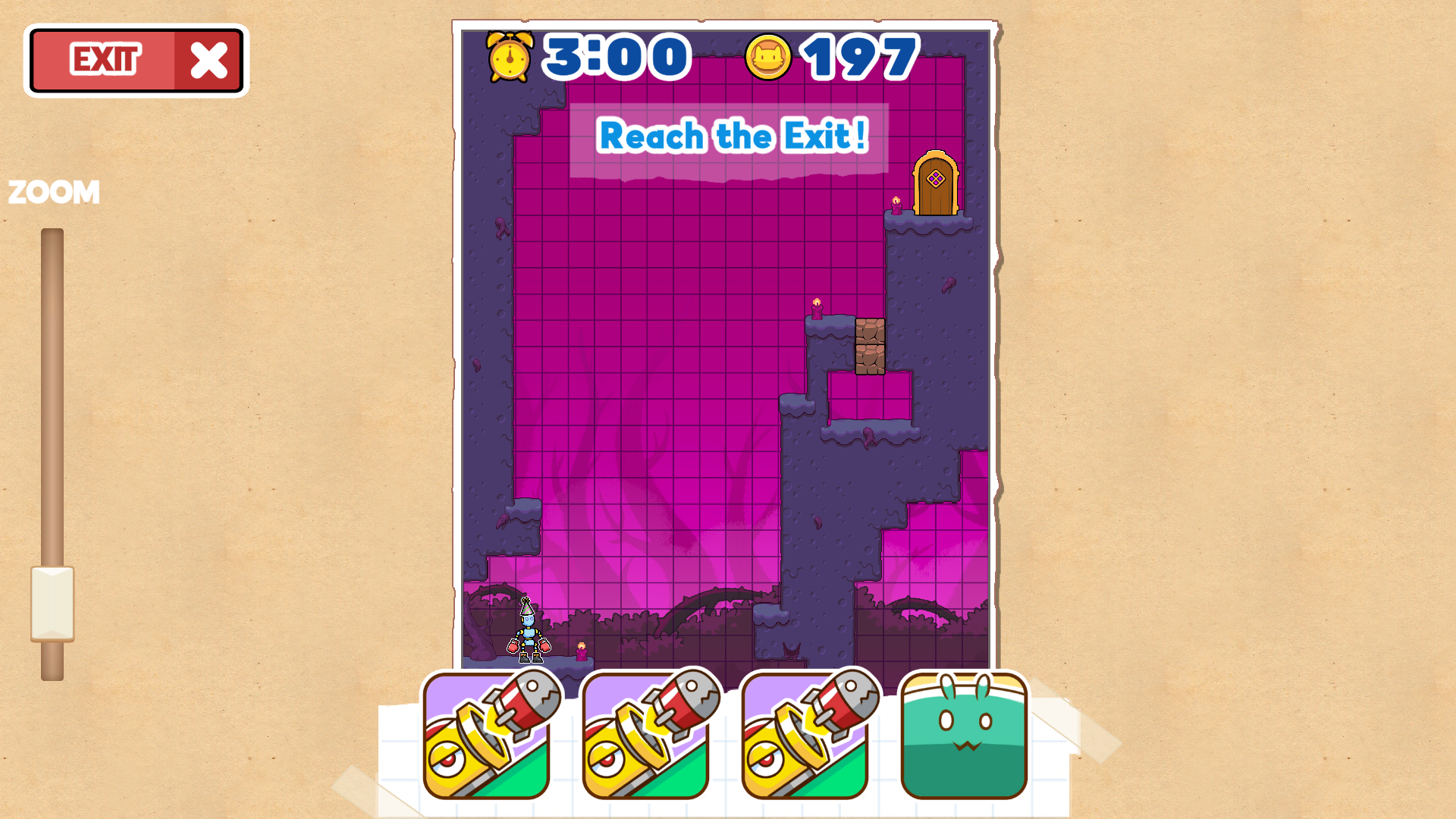Exit the level with the EXIT button
The height and width of the screenshot is (819, 1456).
(x=136, y=61)
